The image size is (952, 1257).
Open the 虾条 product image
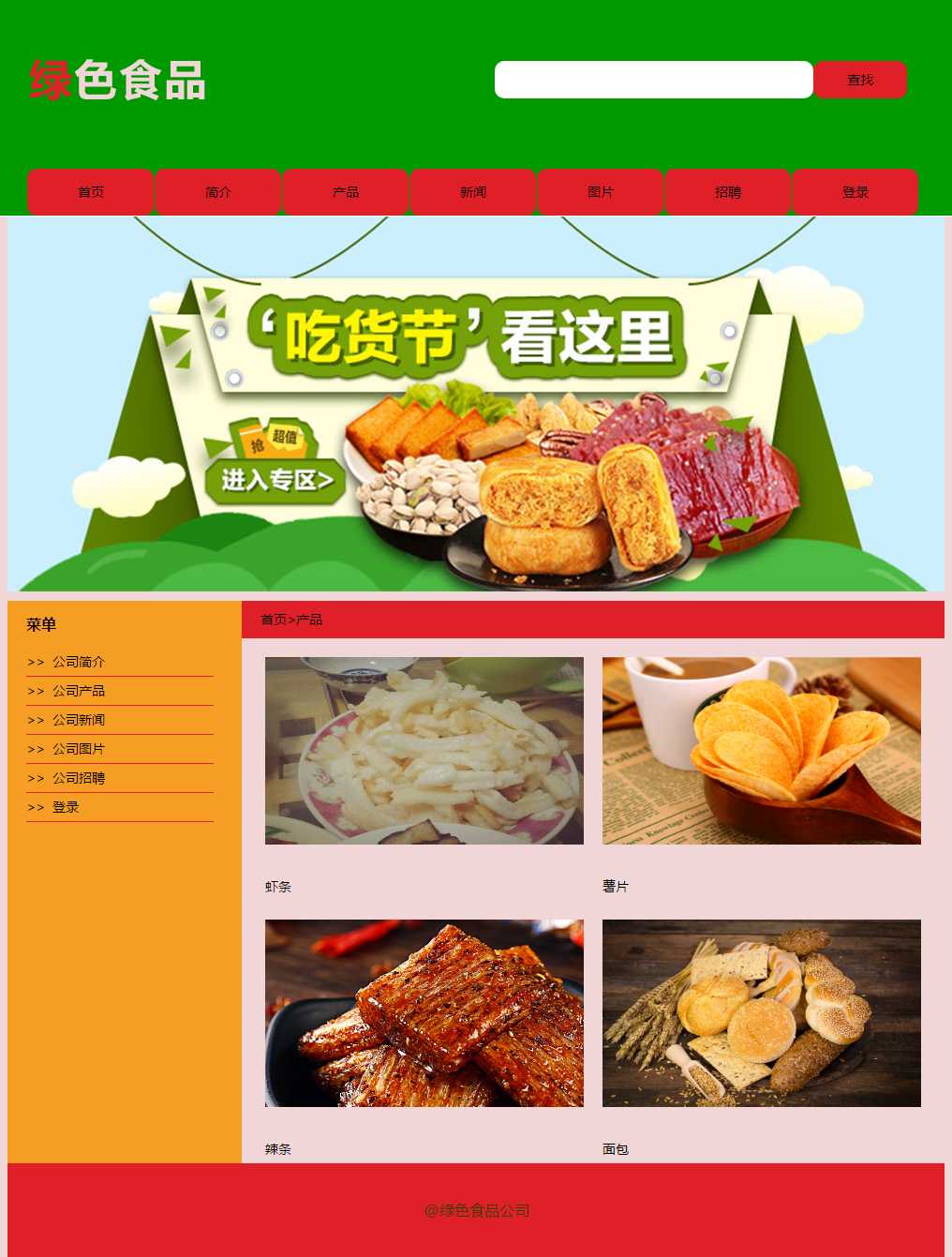[424, 751]
